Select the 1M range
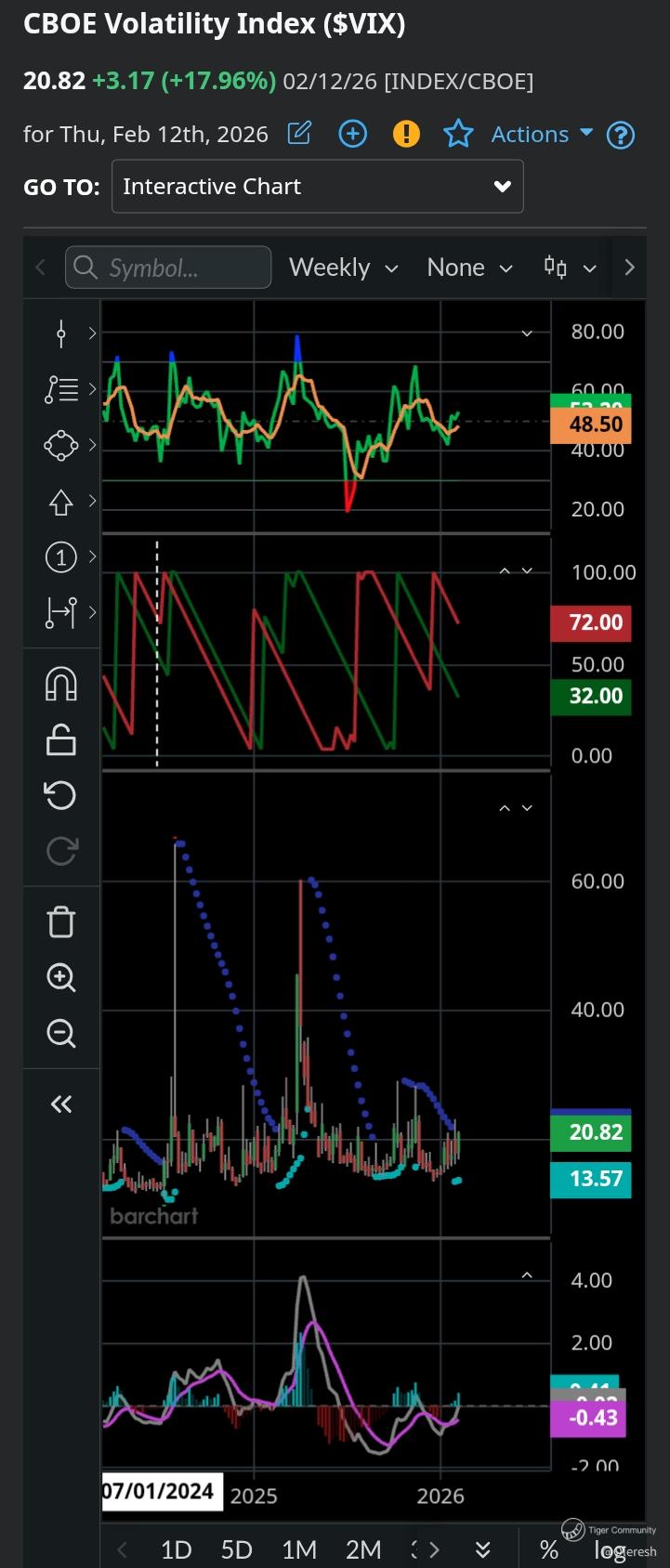 299,1549
